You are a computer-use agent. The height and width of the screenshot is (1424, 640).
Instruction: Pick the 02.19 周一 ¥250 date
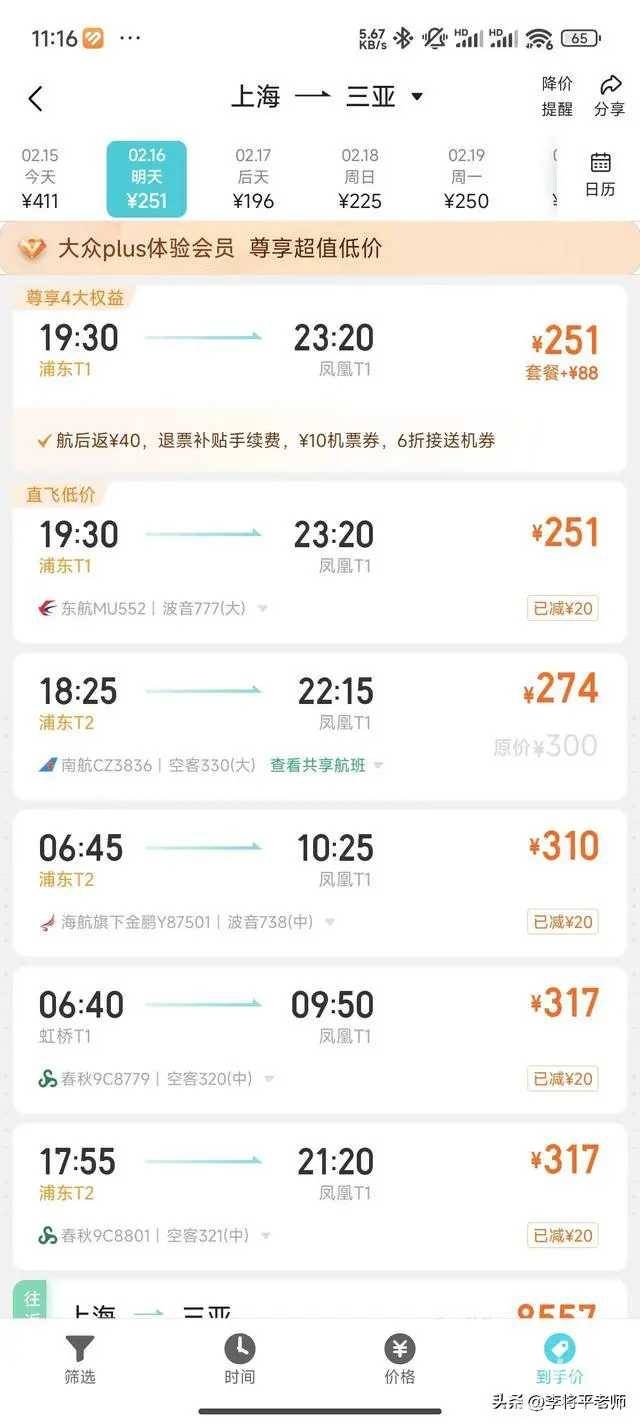(x=467, y=178)
